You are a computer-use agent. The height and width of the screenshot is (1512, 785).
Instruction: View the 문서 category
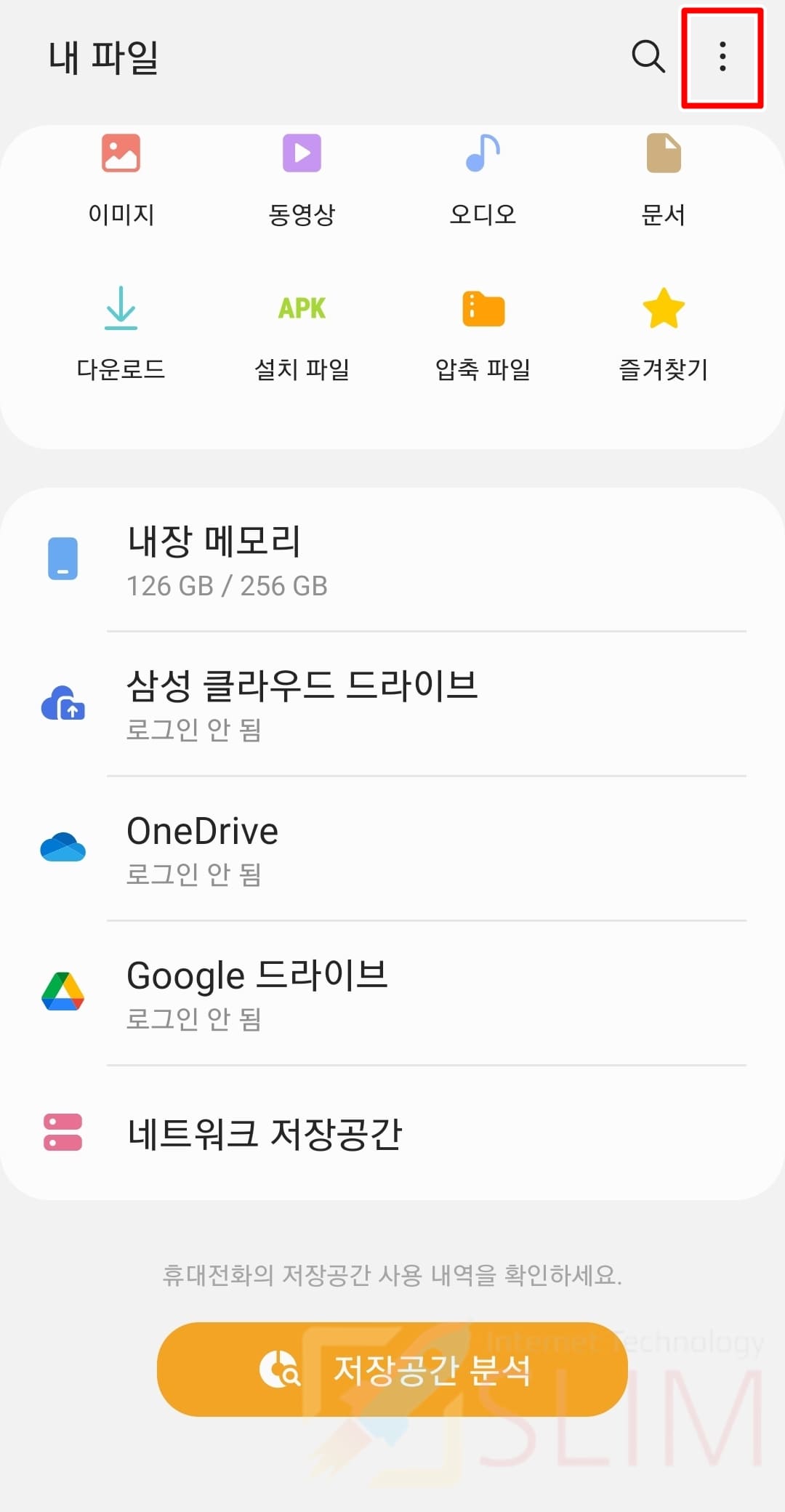point(663,178)
